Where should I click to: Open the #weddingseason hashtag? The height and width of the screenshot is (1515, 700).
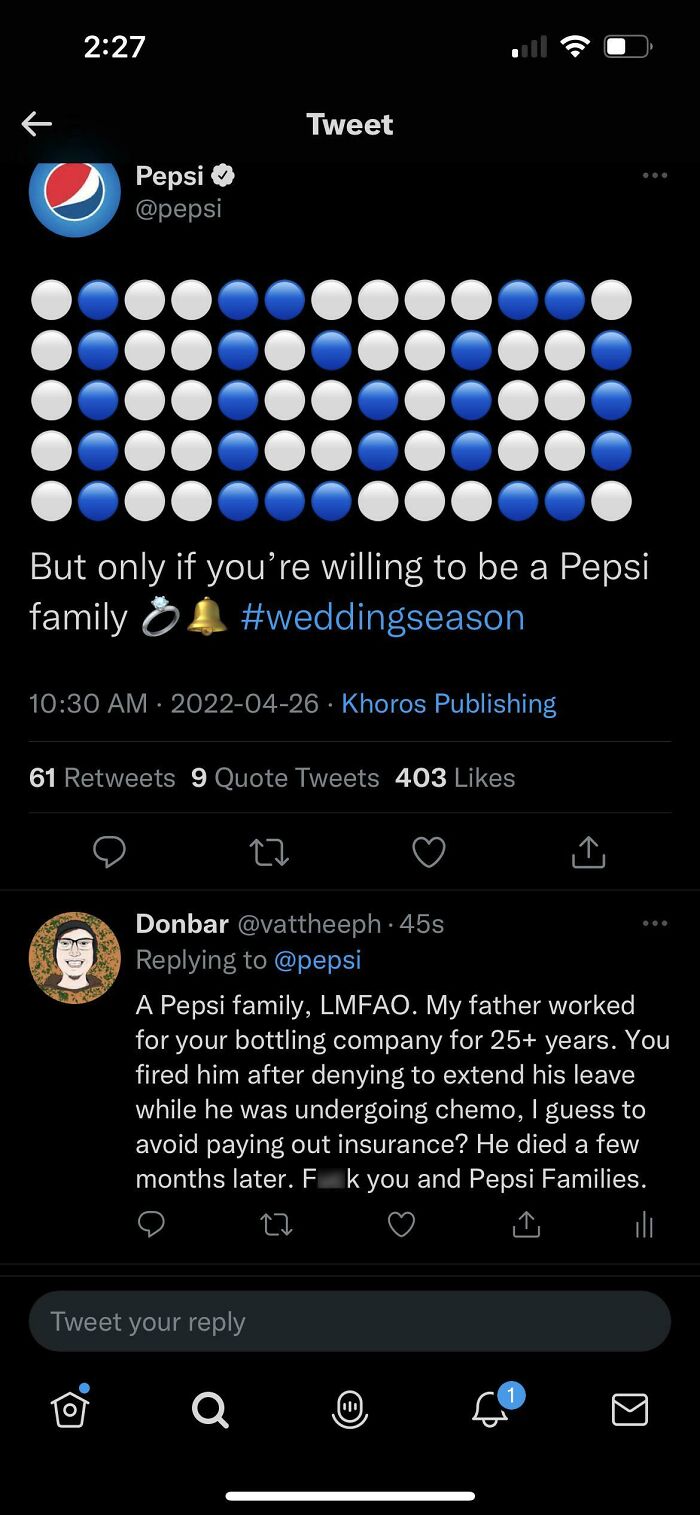pyautogui.click(x=382, y=617)
